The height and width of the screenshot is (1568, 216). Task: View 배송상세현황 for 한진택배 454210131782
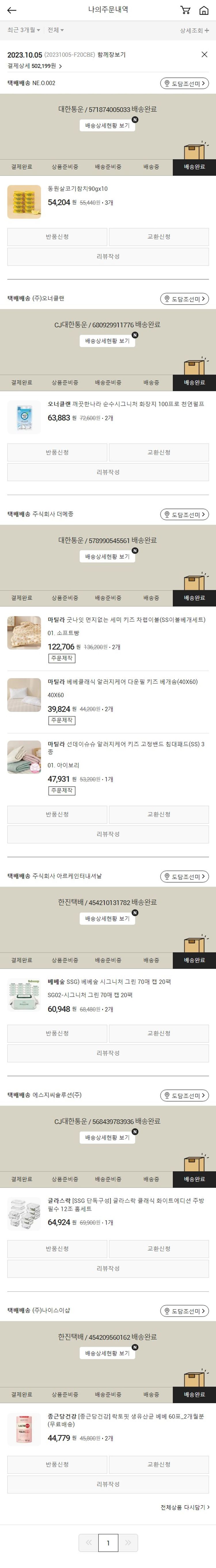108,919
